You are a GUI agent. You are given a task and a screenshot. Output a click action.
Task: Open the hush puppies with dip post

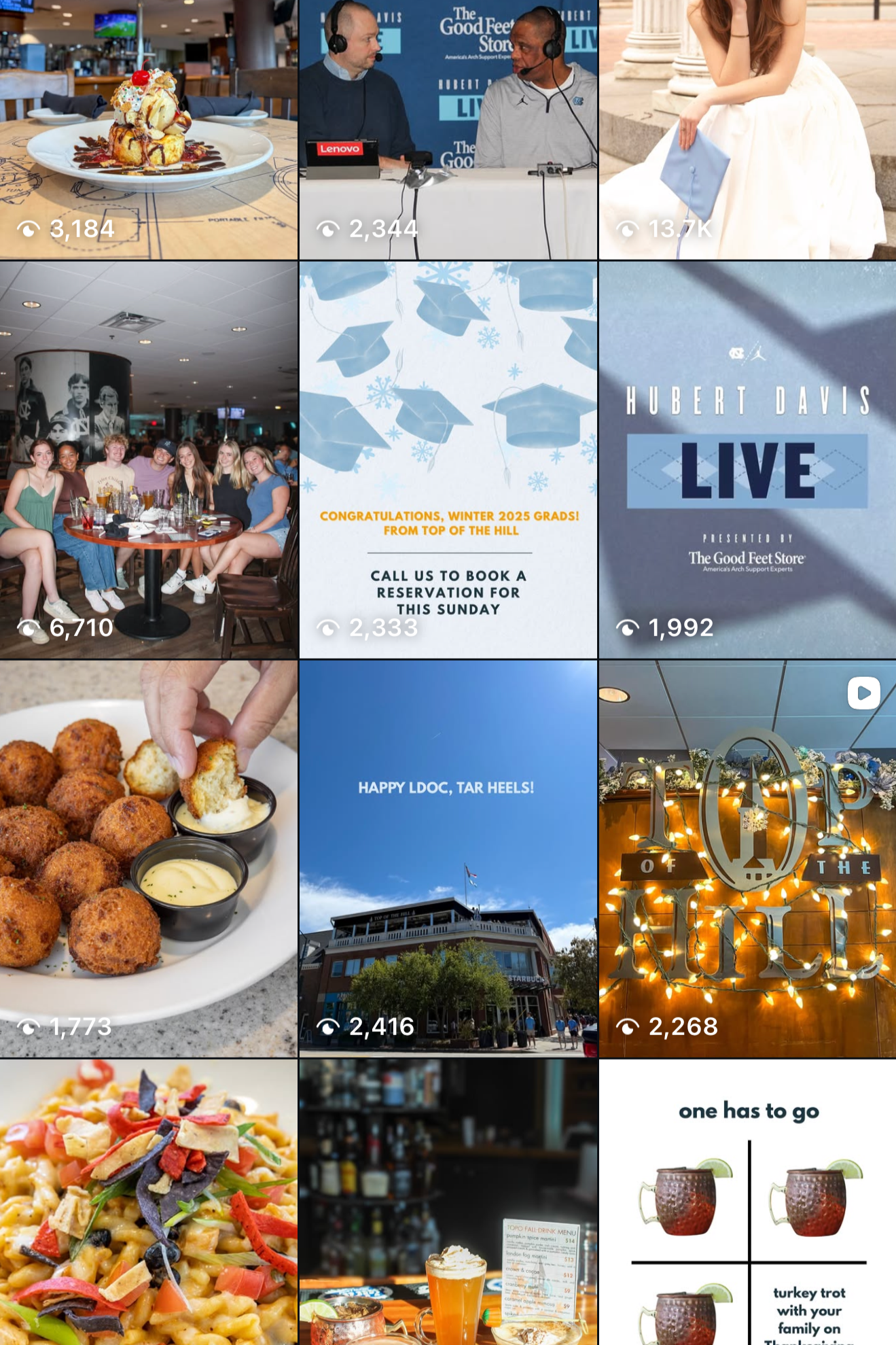point(148,859)
